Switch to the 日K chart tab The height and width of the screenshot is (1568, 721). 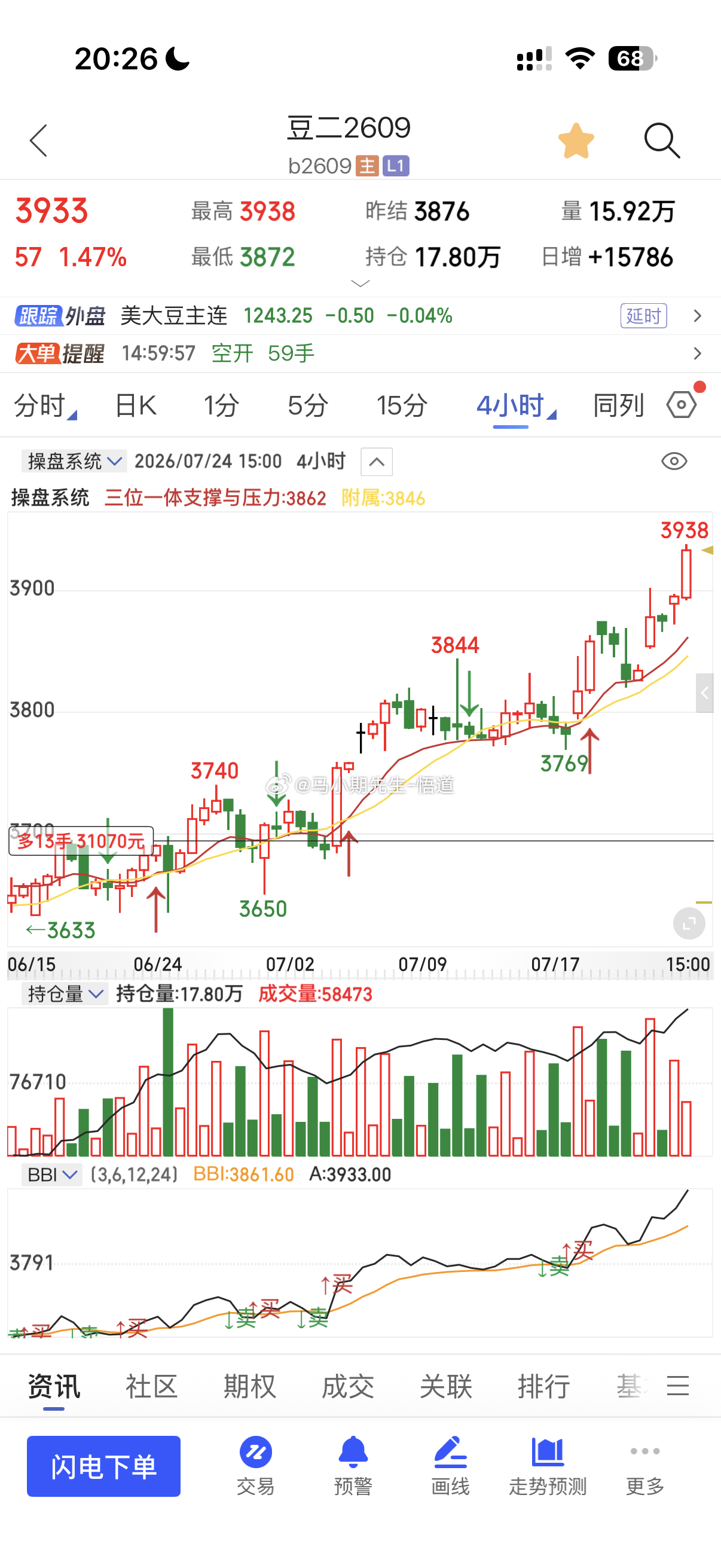(x=136, y=405)
